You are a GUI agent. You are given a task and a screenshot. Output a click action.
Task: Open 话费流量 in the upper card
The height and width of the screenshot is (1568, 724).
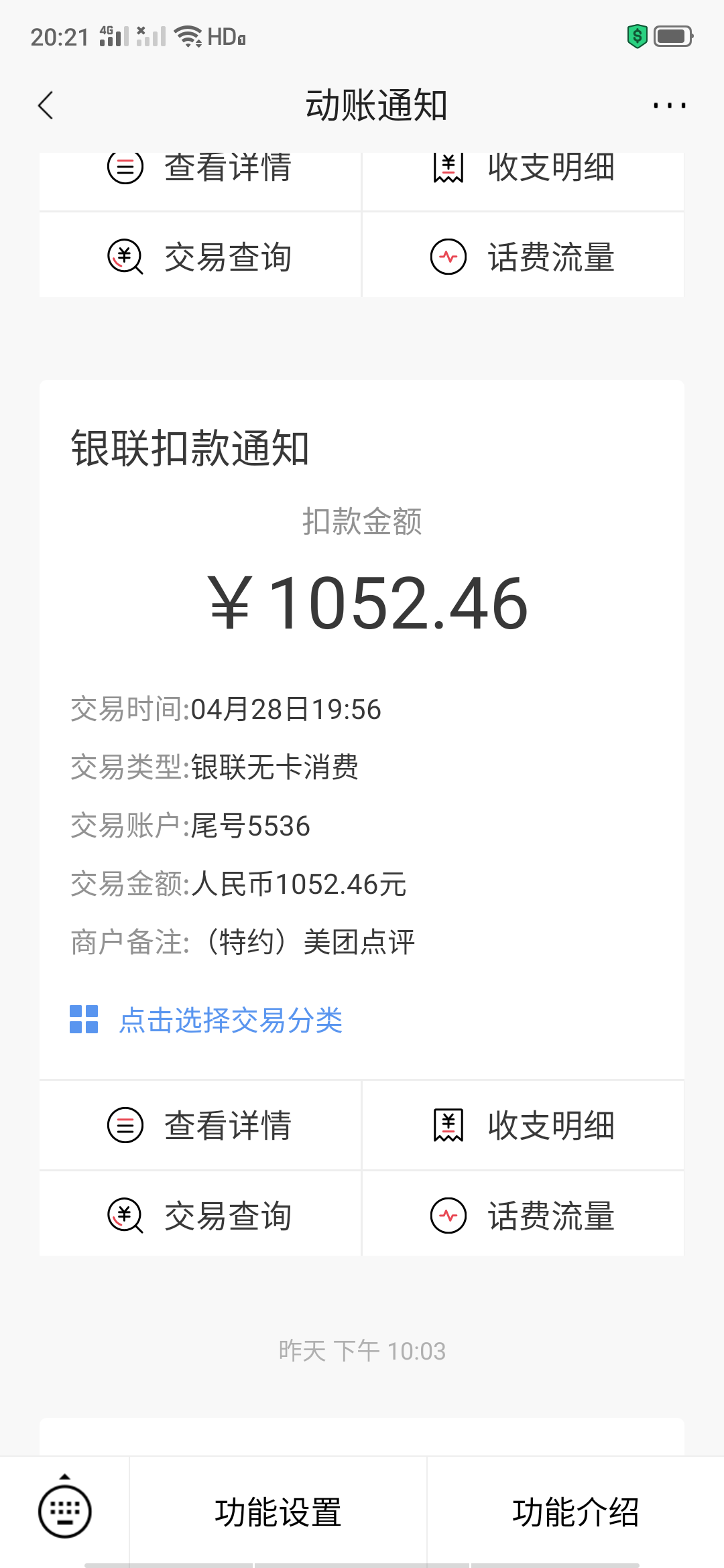coord(523,257)
